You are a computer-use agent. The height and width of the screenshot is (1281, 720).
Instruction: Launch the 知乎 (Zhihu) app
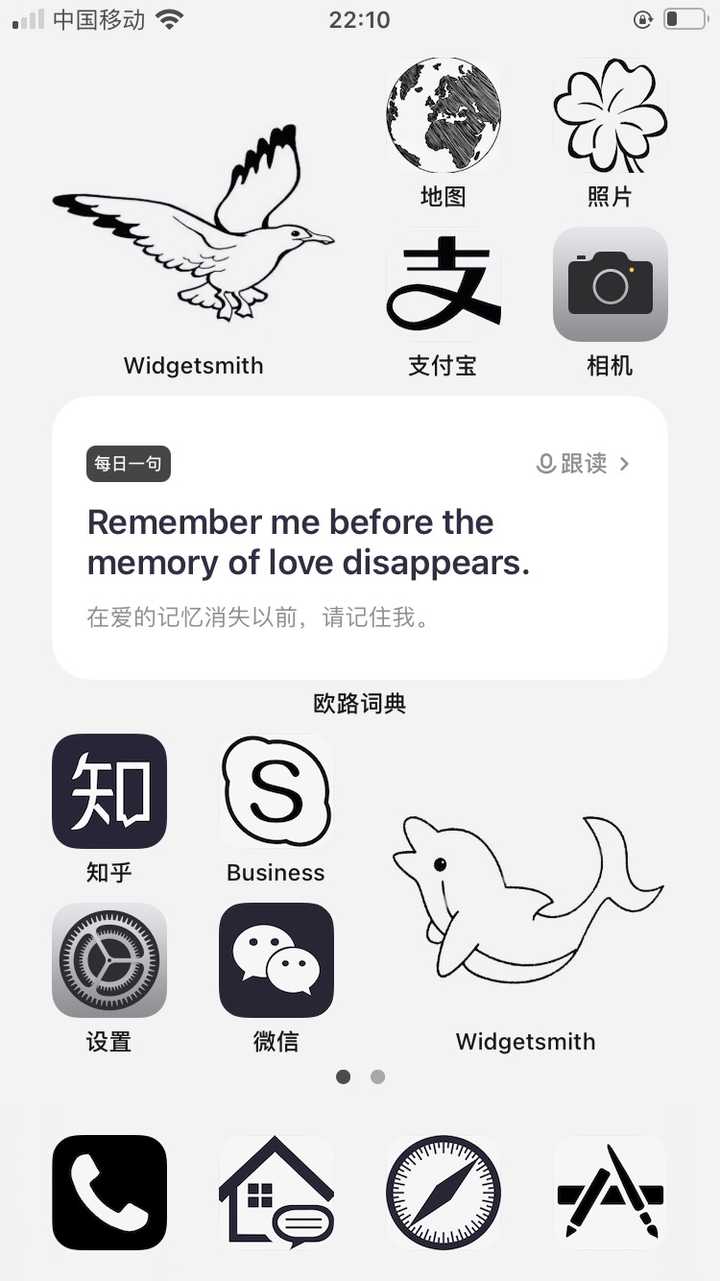[109, 791]
